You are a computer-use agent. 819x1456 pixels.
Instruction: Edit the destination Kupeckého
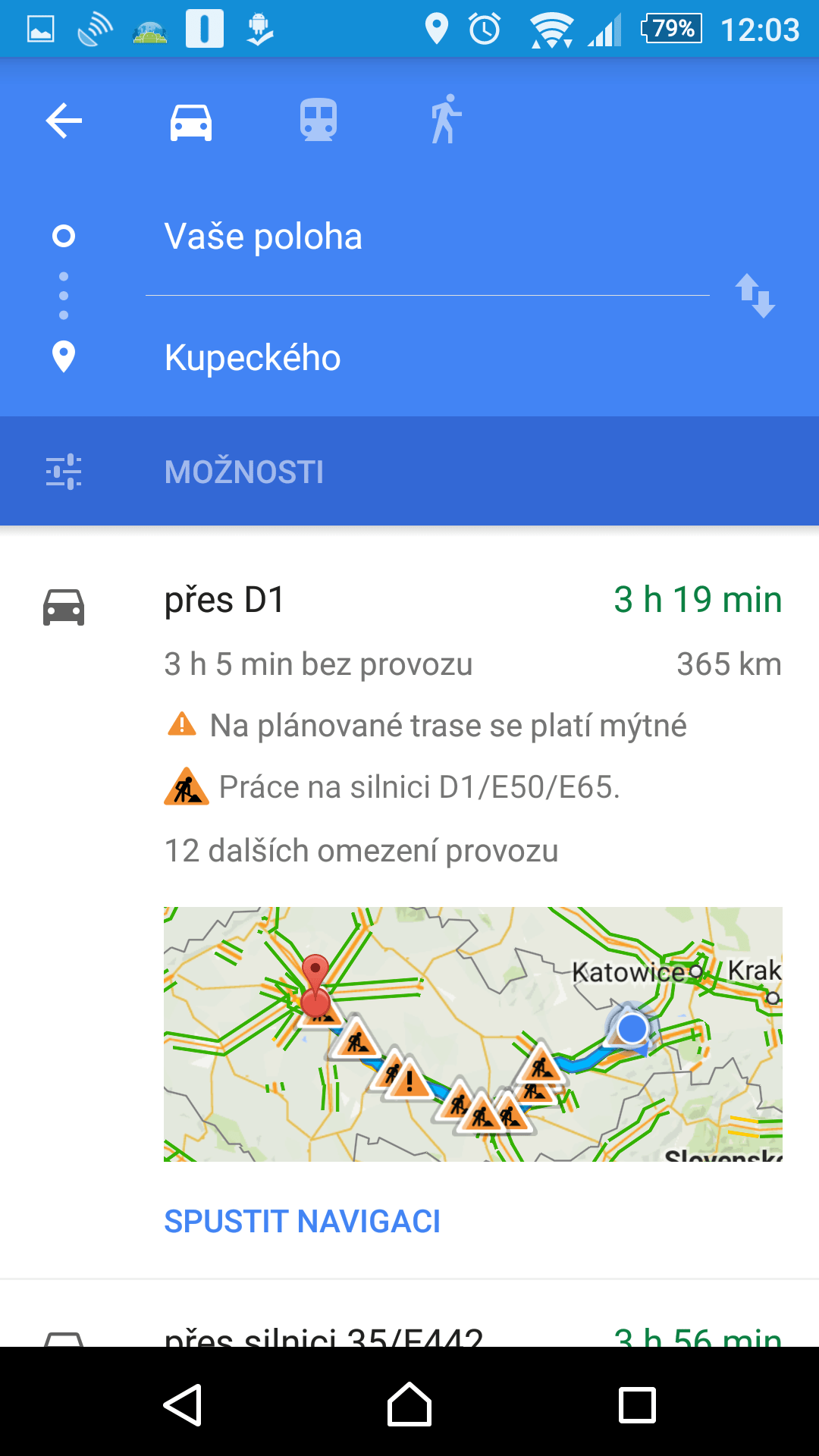(427, 358)
